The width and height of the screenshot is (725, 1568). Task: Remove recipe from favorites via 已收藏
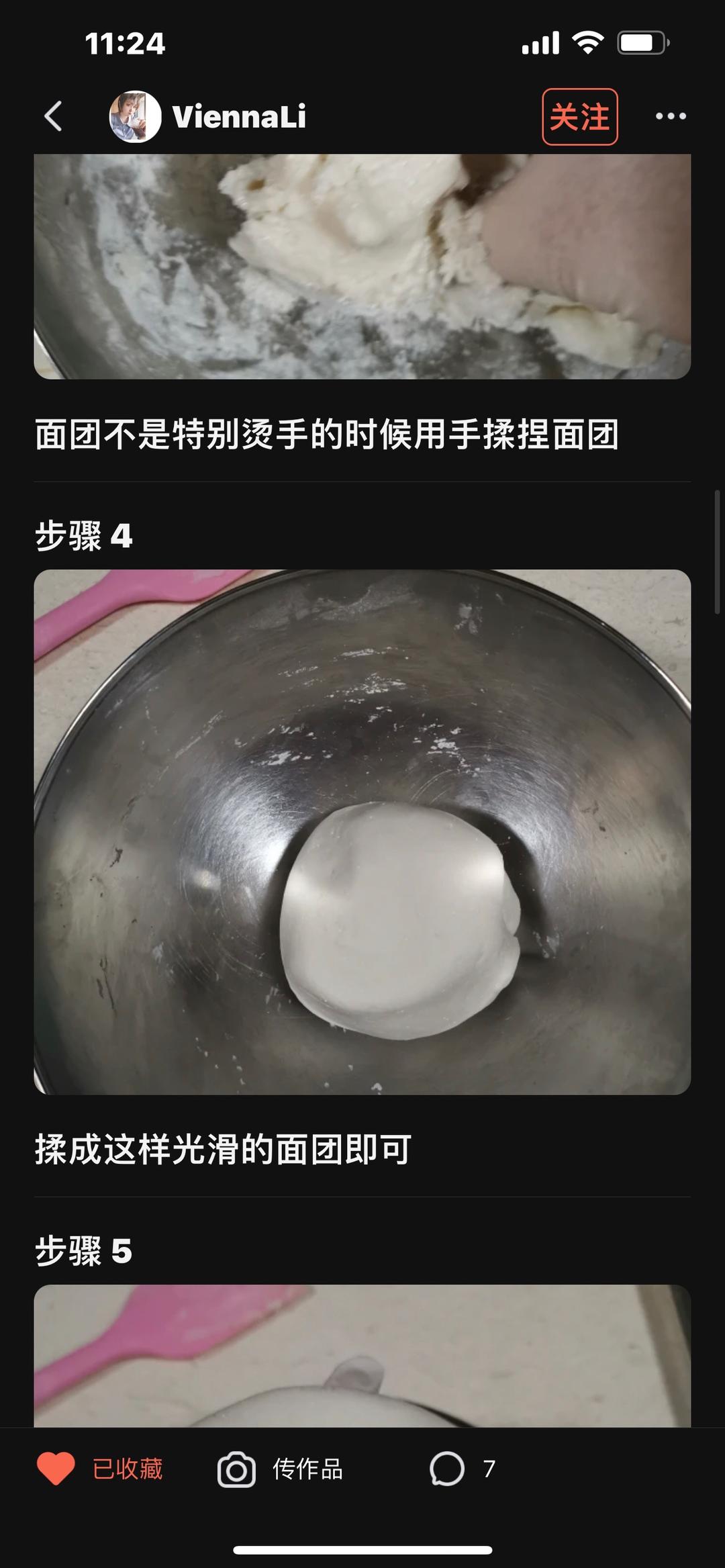pos(101,1469)
